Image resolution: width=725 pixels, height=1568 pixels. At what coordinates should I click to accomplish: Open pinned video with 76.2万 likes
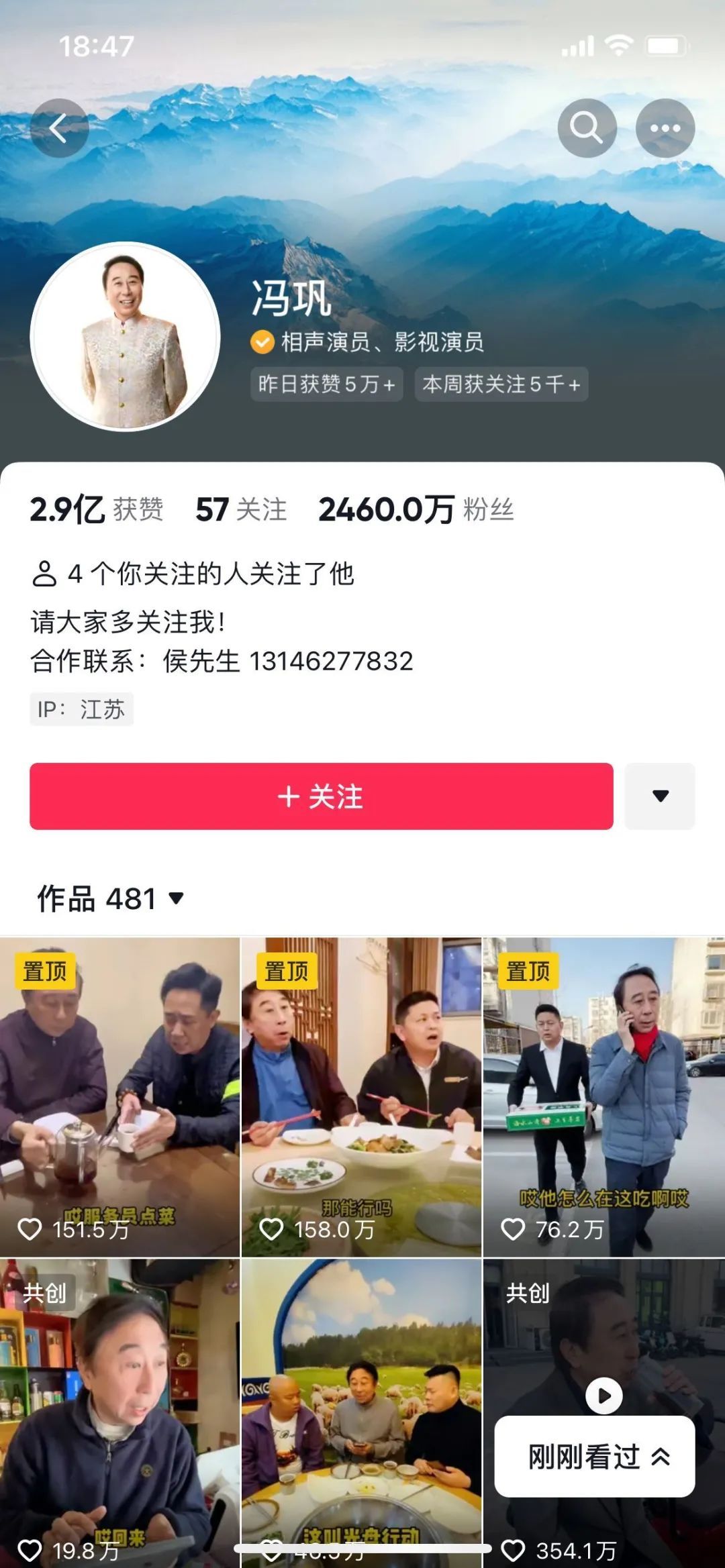(x=603, y=1097)
